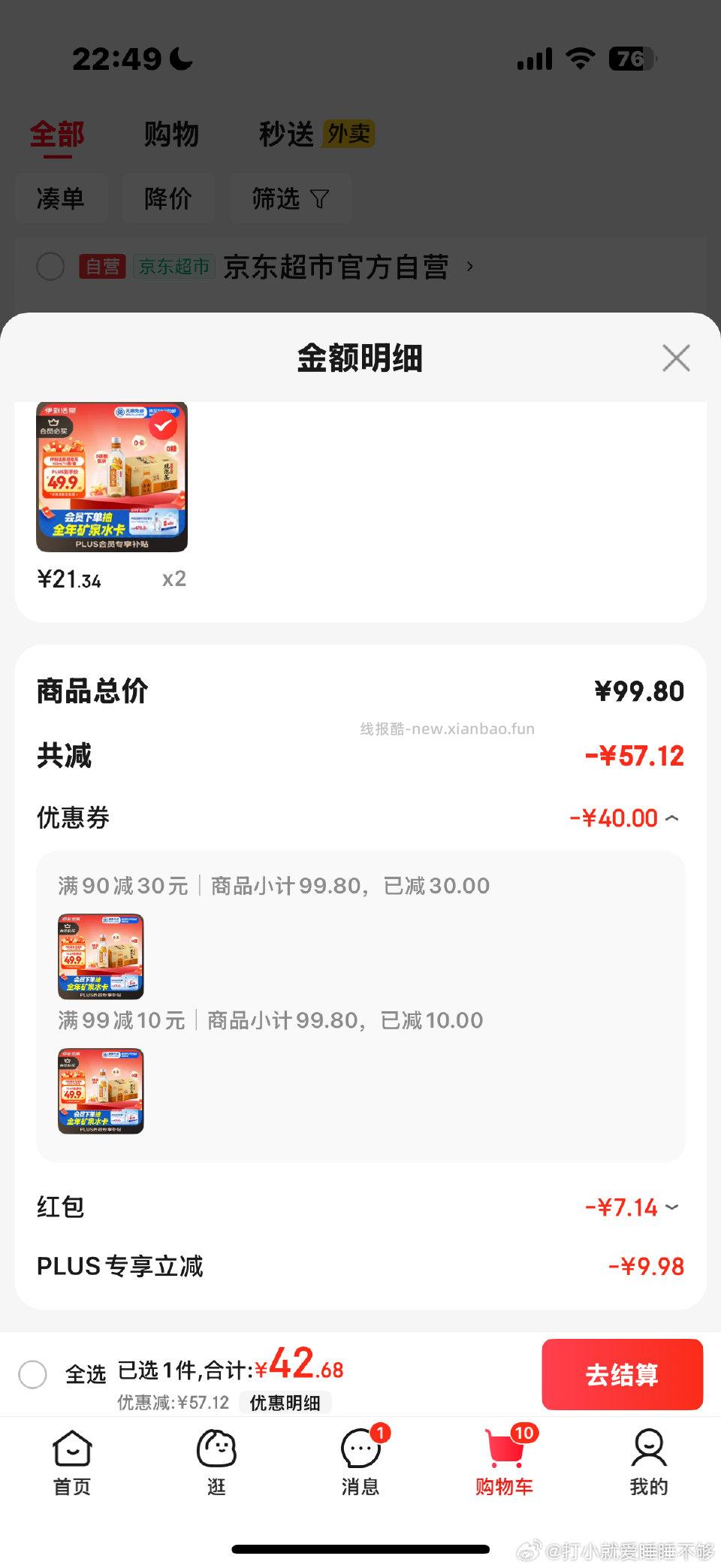Tap the ¥21.34 product thumbnail

click(x=111, y=476)
